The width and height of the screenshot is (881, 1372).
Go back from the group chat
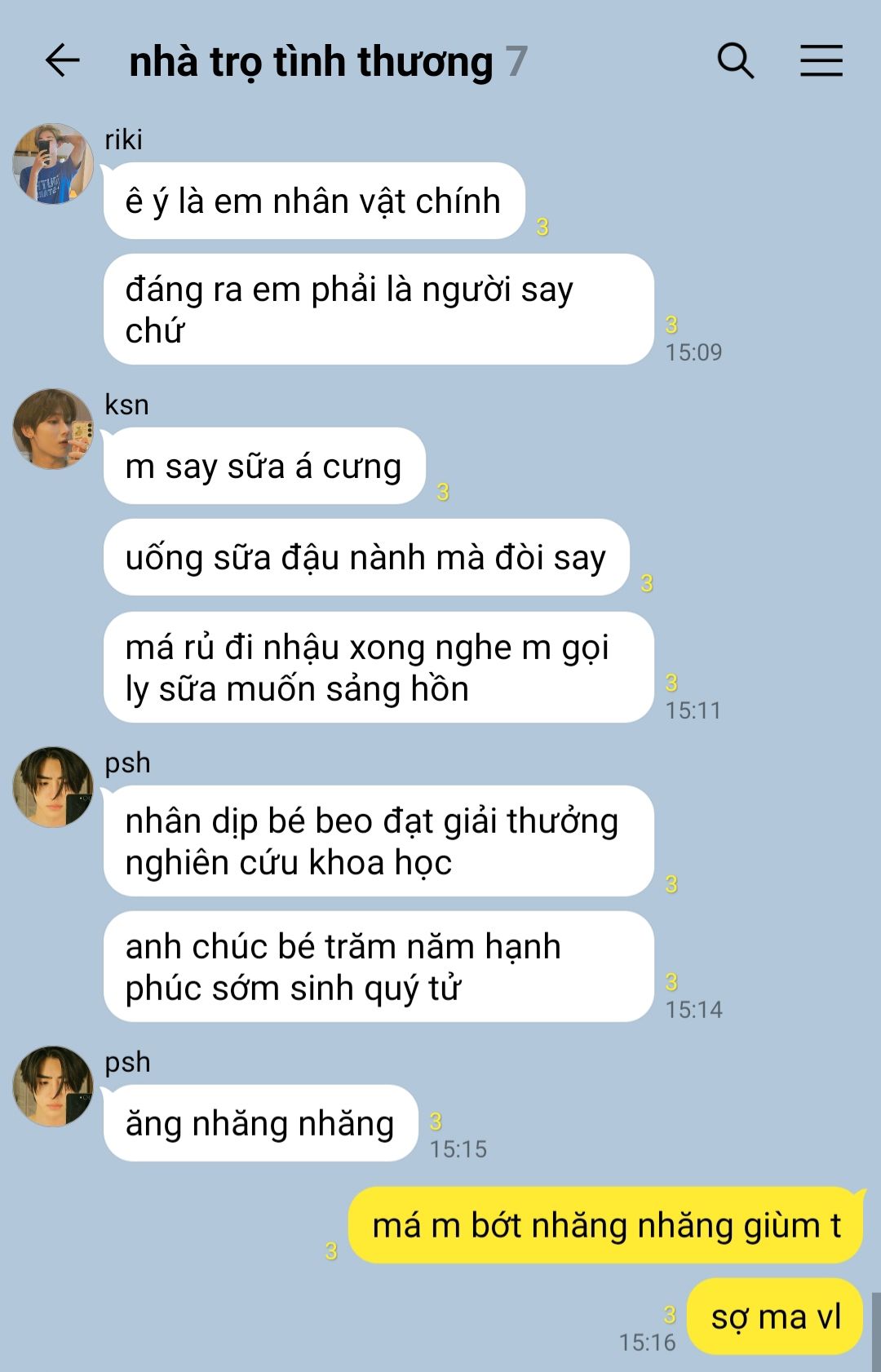tap(62, 60)
